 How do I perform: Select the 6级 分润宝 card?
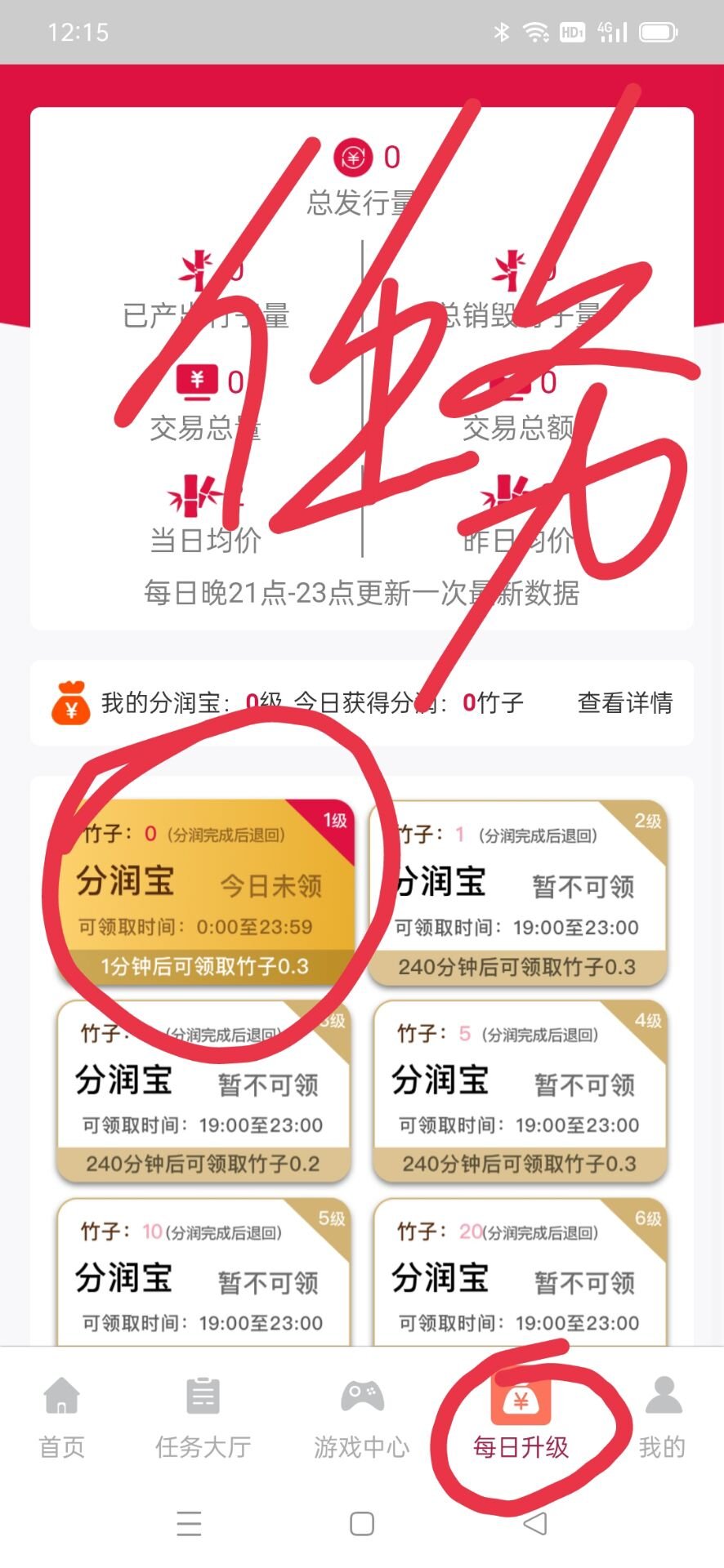[x=519, y=1274]
